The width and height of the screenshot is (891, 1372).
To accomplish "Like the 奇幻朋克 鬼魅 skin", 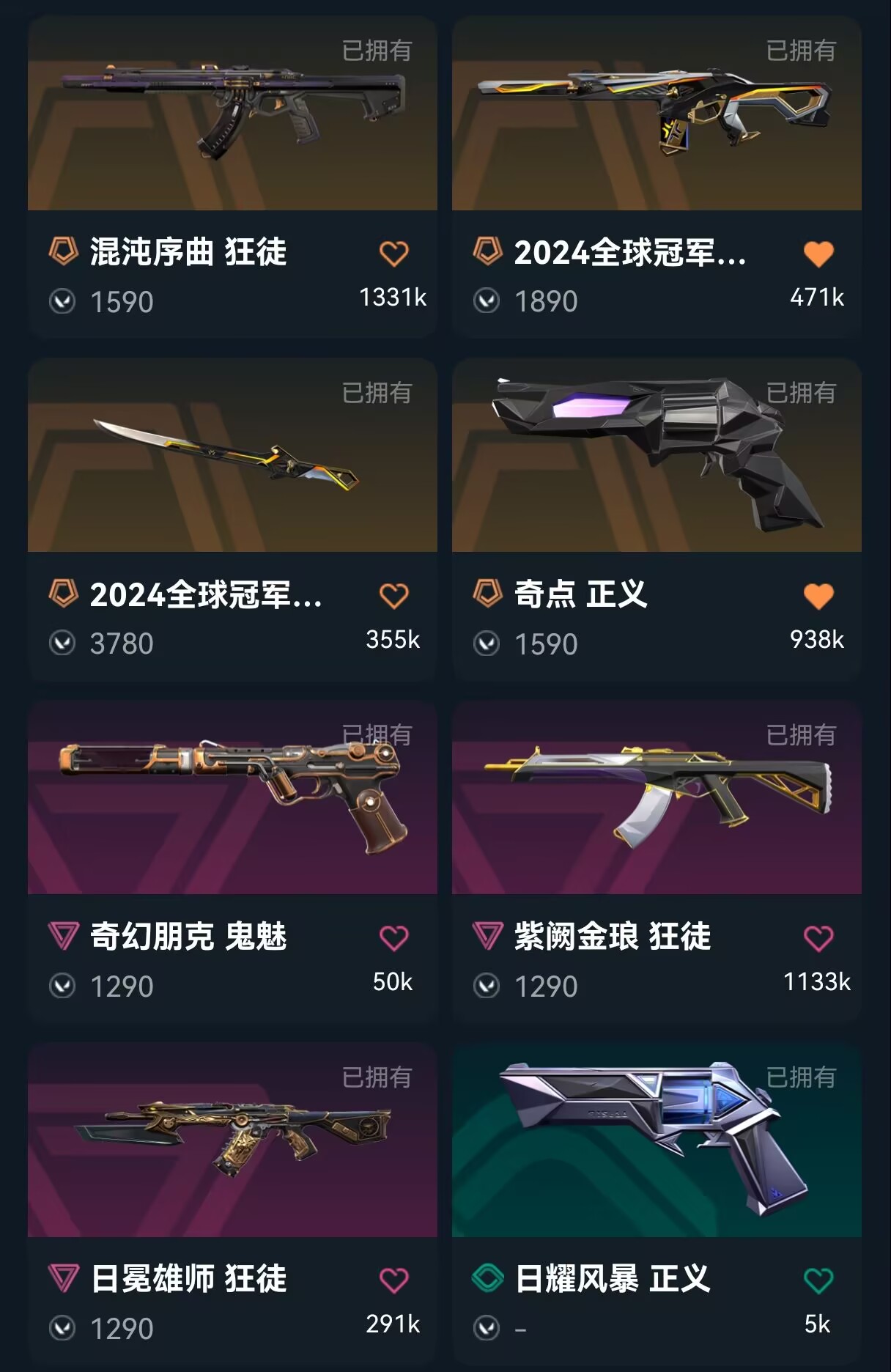I will (393, 939).
